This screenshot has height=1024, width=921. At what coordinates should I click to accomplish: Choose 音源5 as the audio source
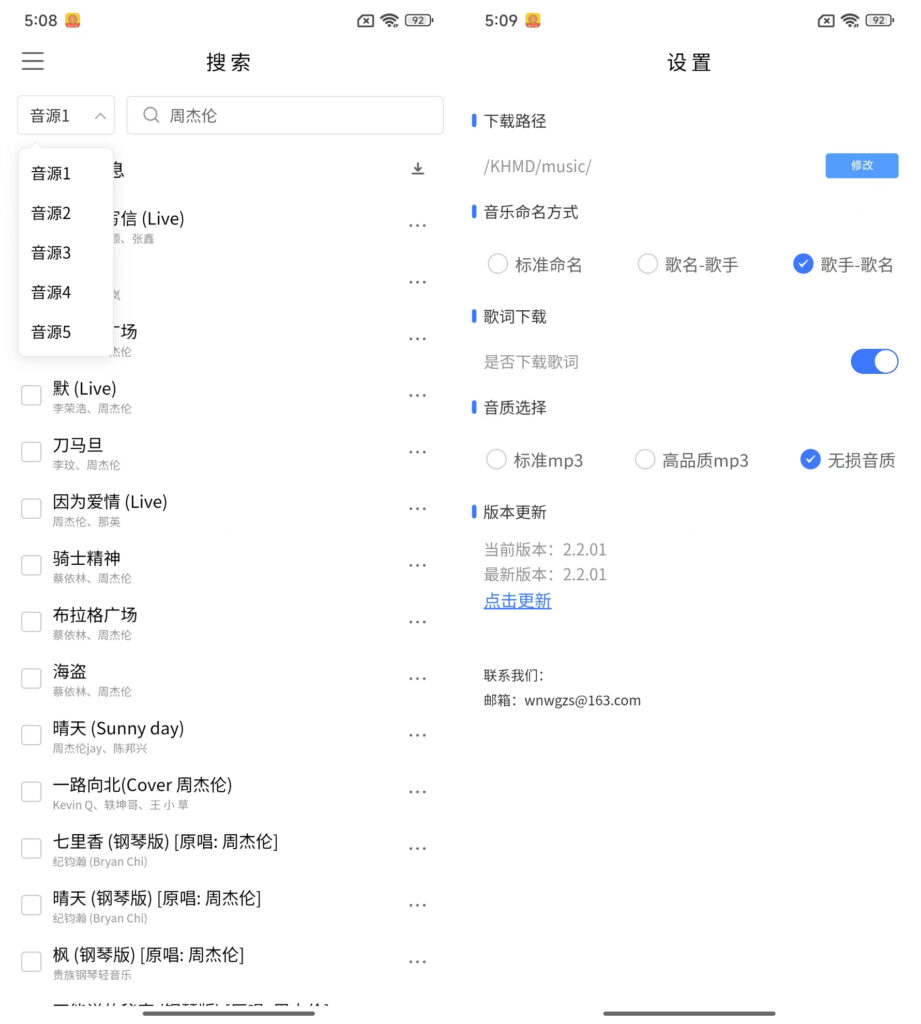[x=51, y=332]
